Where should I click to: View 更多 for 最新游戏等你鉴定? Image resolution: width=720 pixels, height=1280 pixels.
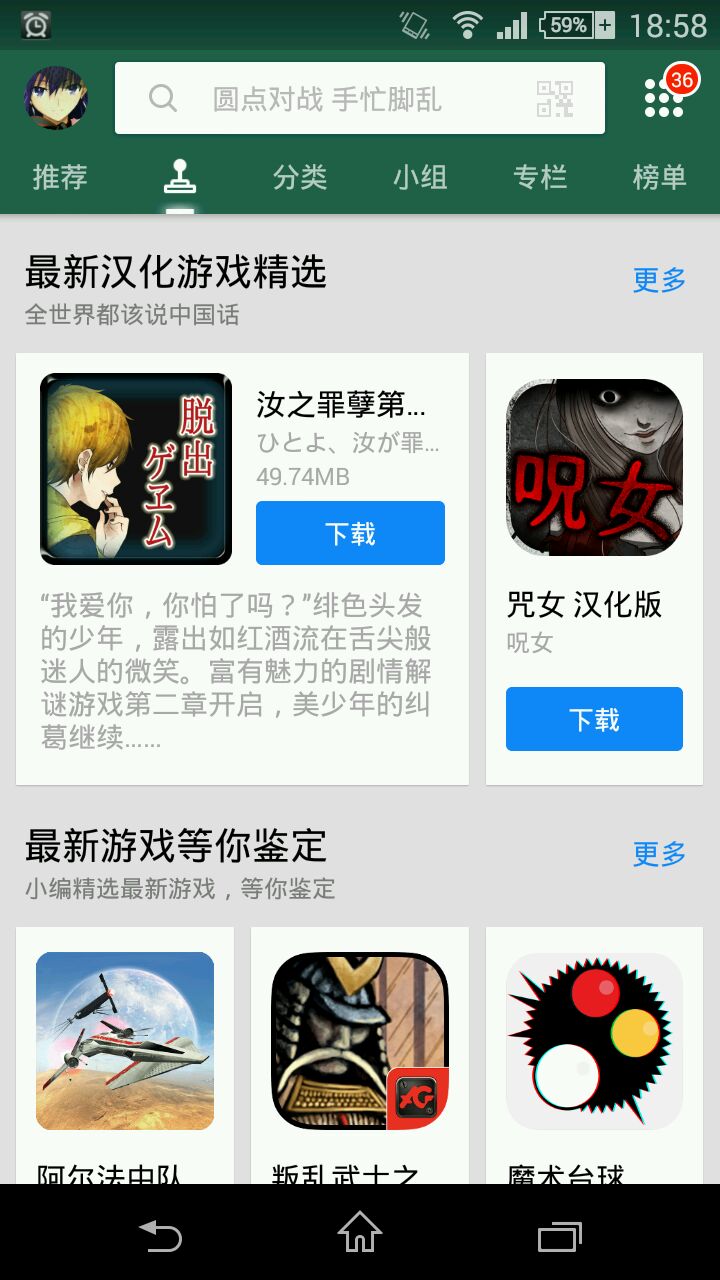(659, 854)
